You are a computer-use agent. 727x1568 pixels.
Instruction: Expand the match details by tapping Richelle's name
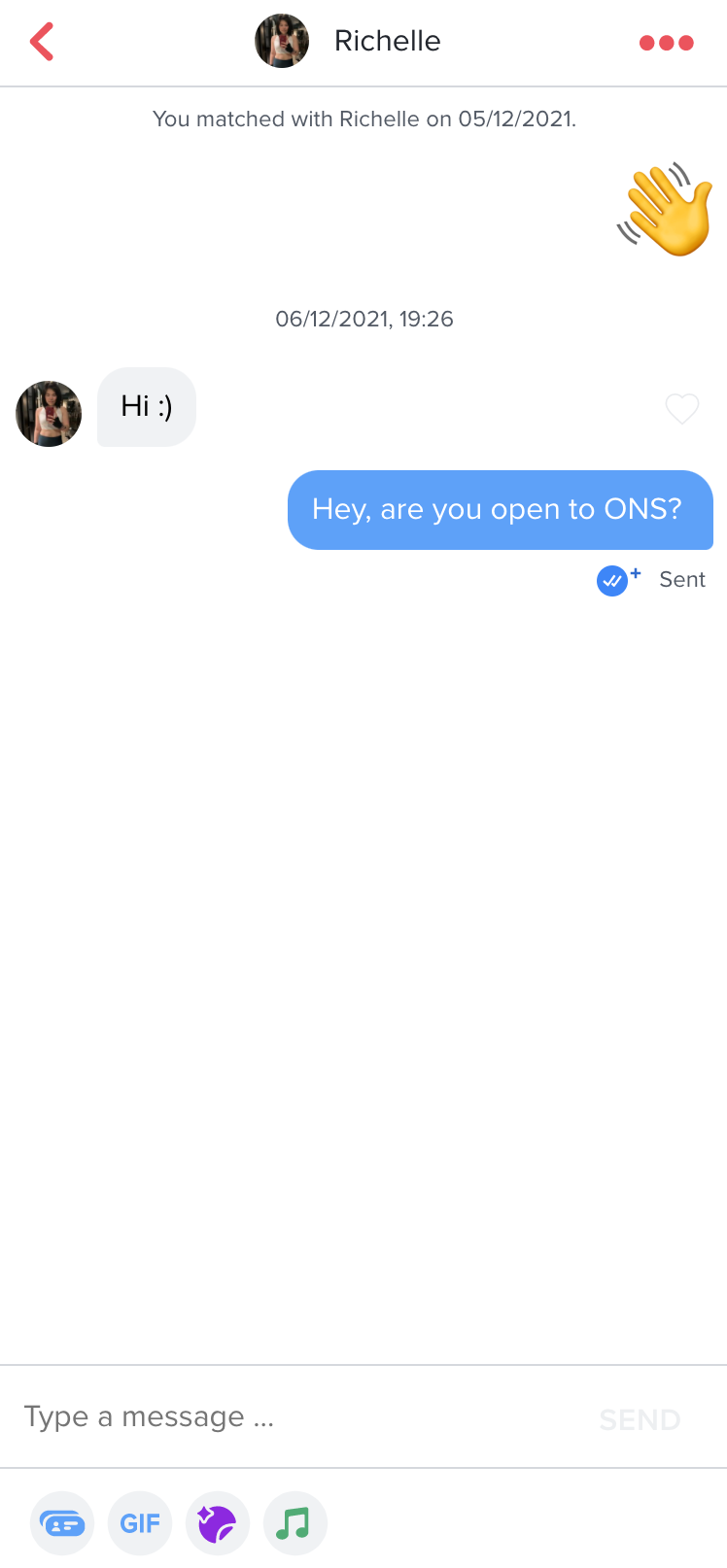[x=387, y=41]
